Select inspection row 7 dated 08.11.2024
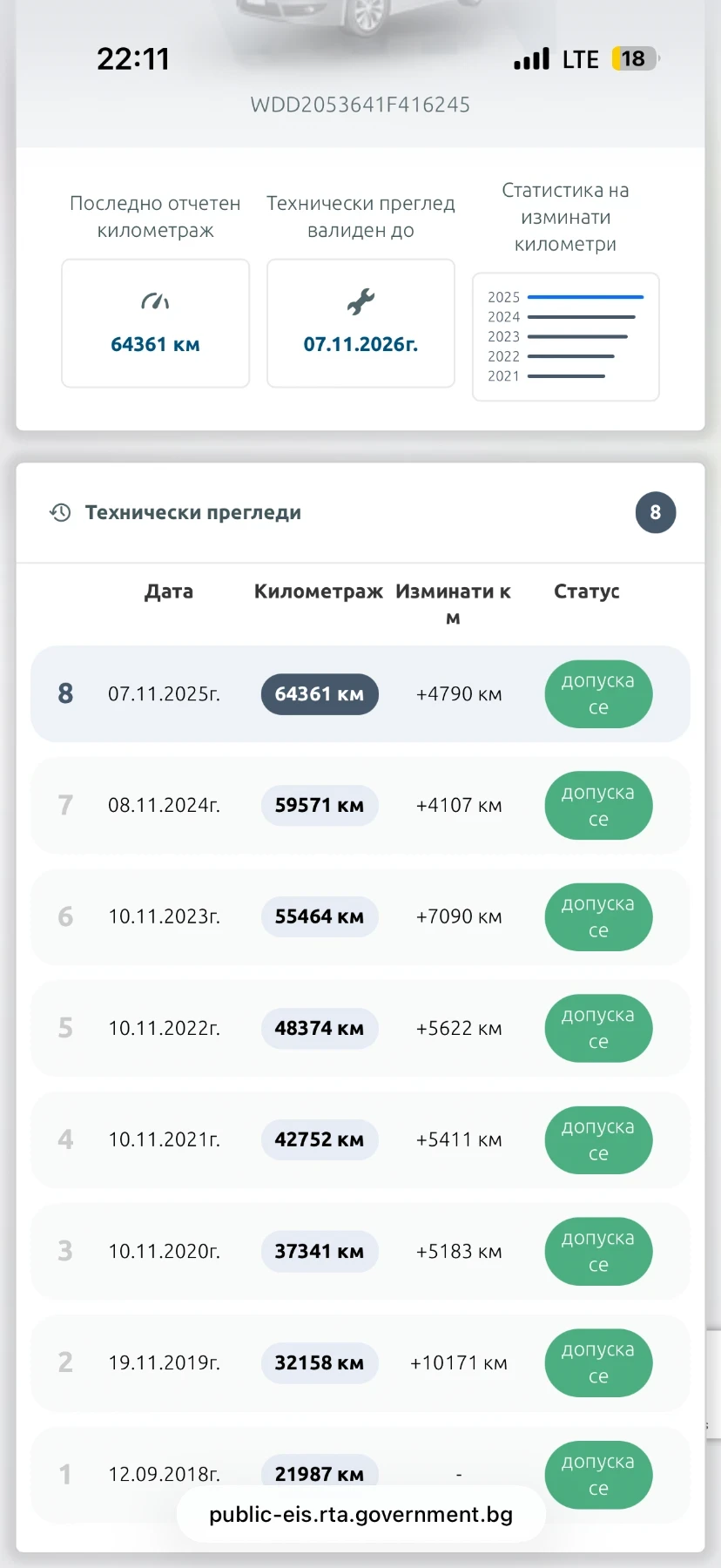This screenshot has width=721, height=1568. [360, 805]
